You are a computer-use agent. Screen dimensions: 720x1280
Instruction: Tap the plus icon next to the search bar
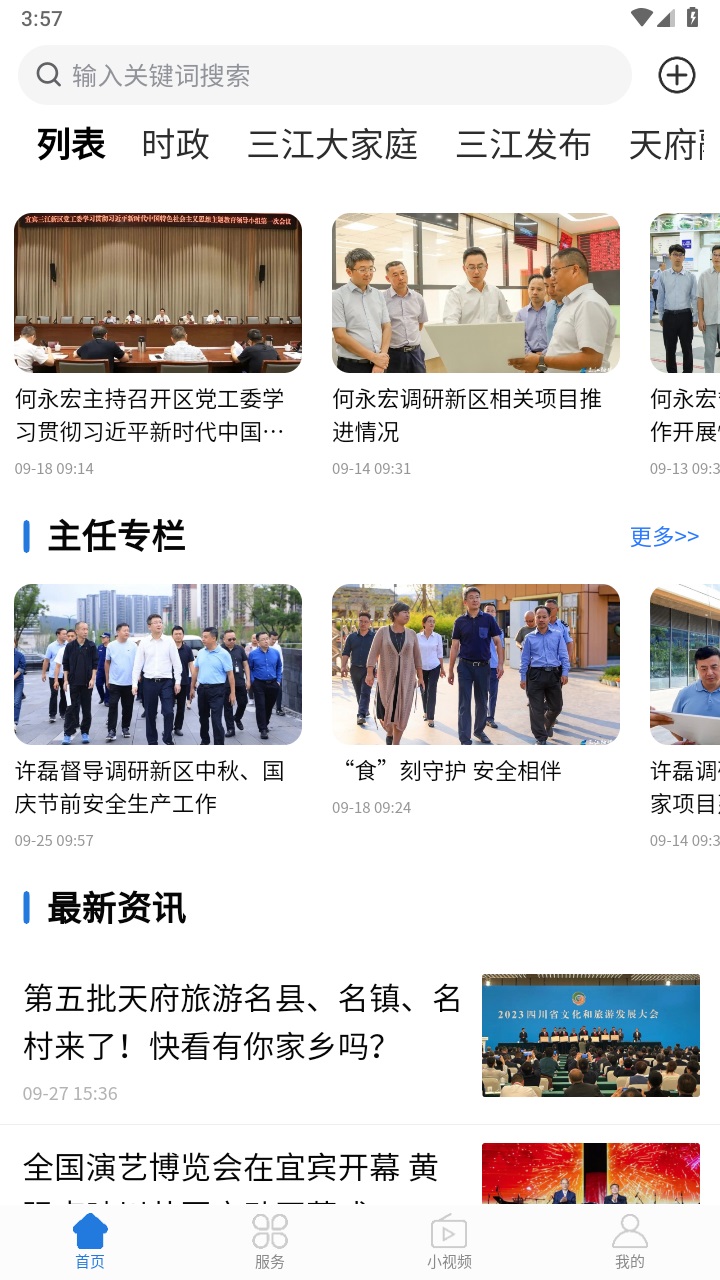click(x=677, y=74)
